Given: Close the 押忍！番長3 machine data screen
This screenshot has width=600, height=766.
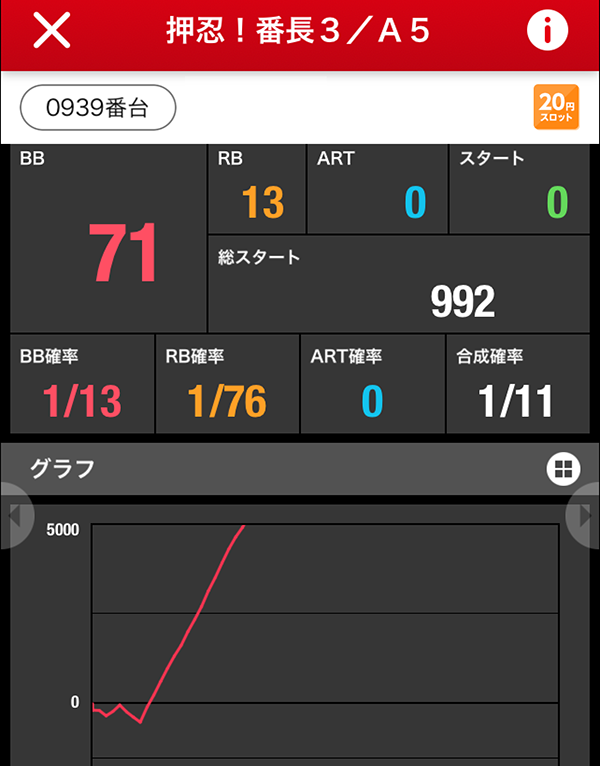Looking at the screenshot, I should [52, 31].
